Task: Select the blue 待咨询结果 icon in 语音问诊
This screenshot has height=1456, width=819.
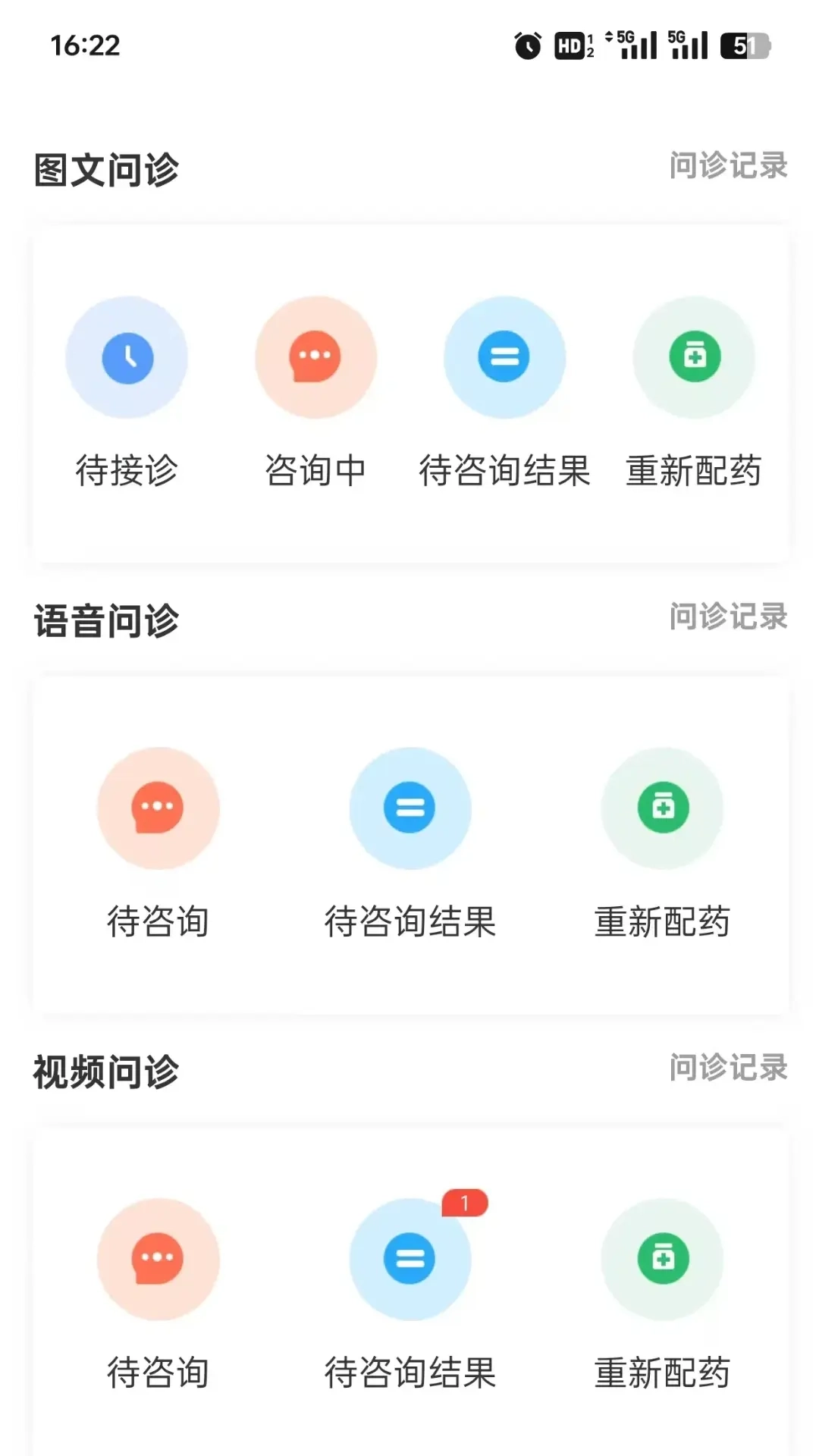Action: click(x=409, y=808)
